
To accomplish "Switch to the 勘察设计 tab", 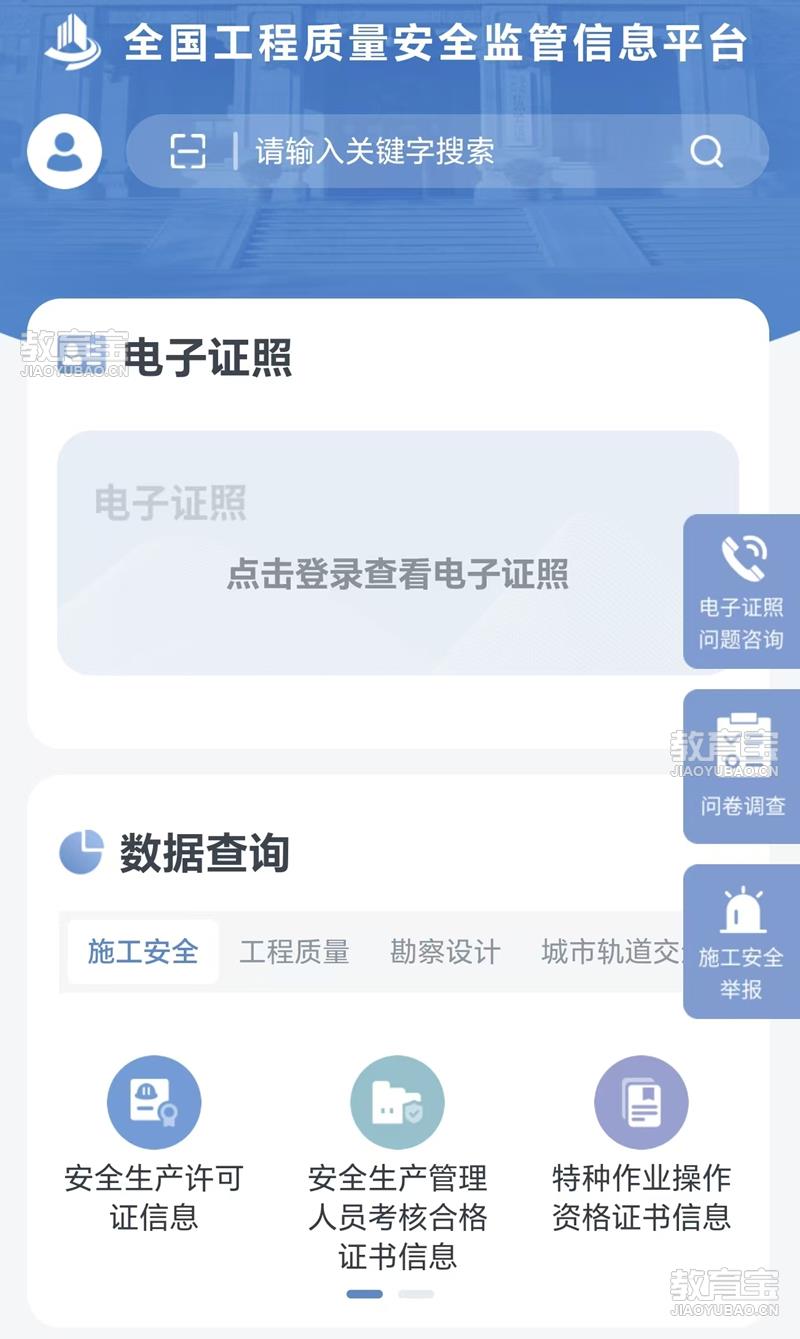I will click(x=445, y=952).
